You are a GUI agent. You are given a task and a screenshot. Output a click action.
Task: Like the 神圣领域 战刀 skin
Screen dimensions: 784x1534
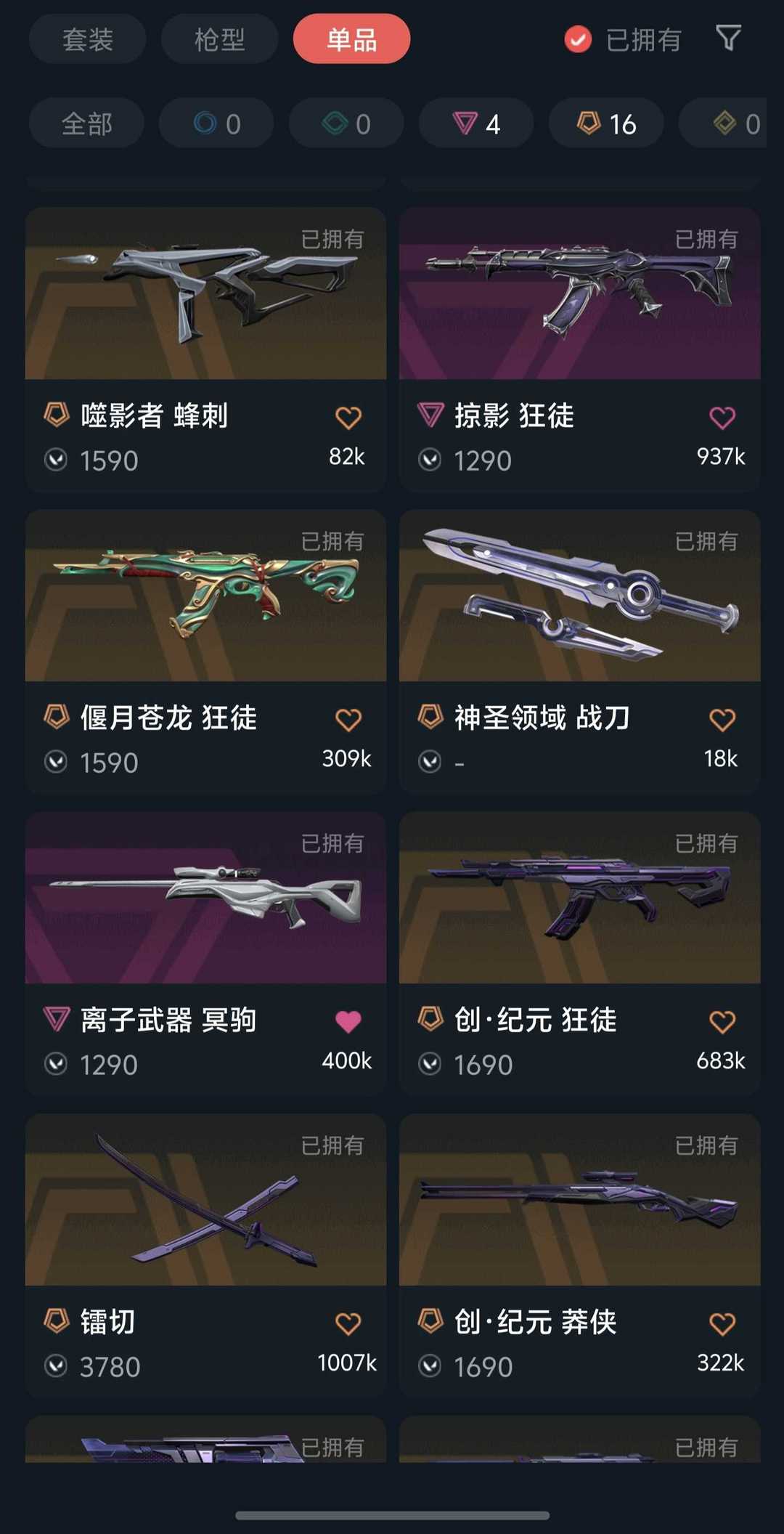point(722,720)
